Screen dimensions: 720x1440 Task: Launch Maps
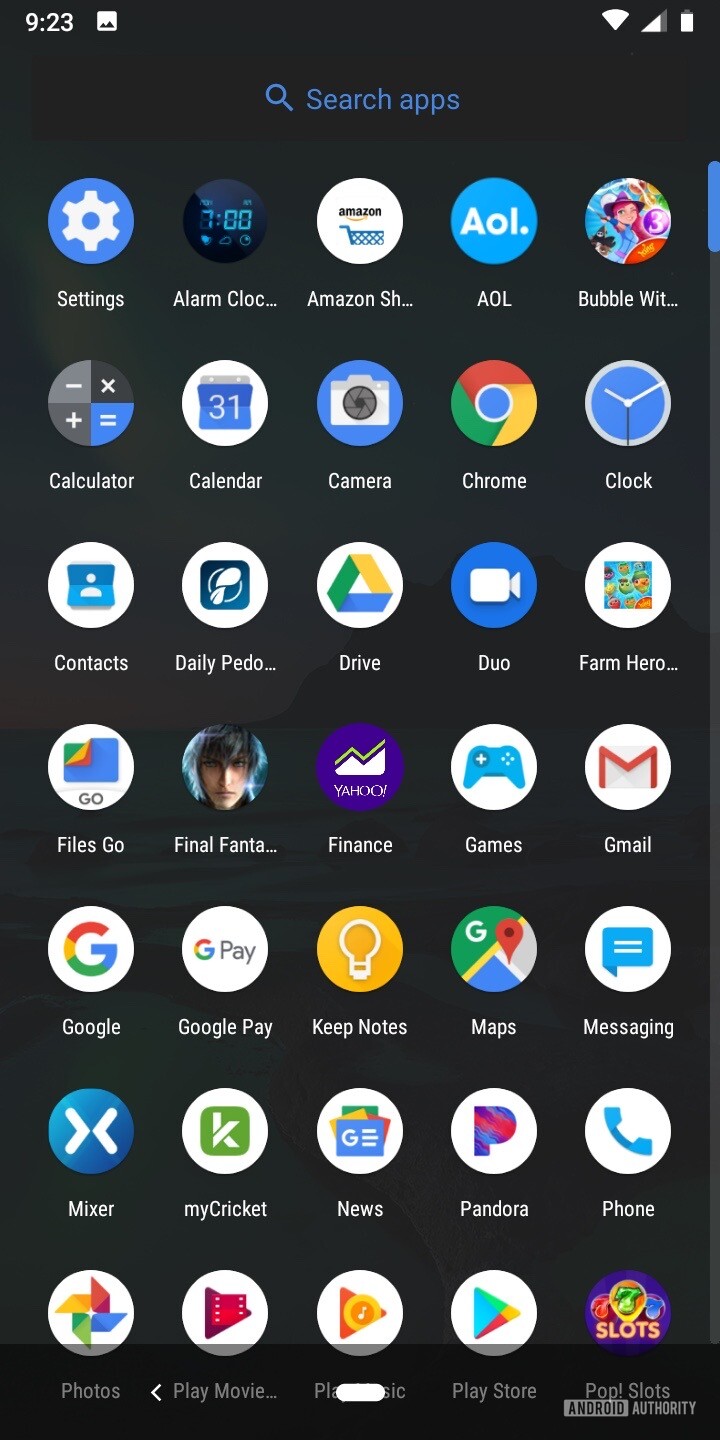click(494, 950)
